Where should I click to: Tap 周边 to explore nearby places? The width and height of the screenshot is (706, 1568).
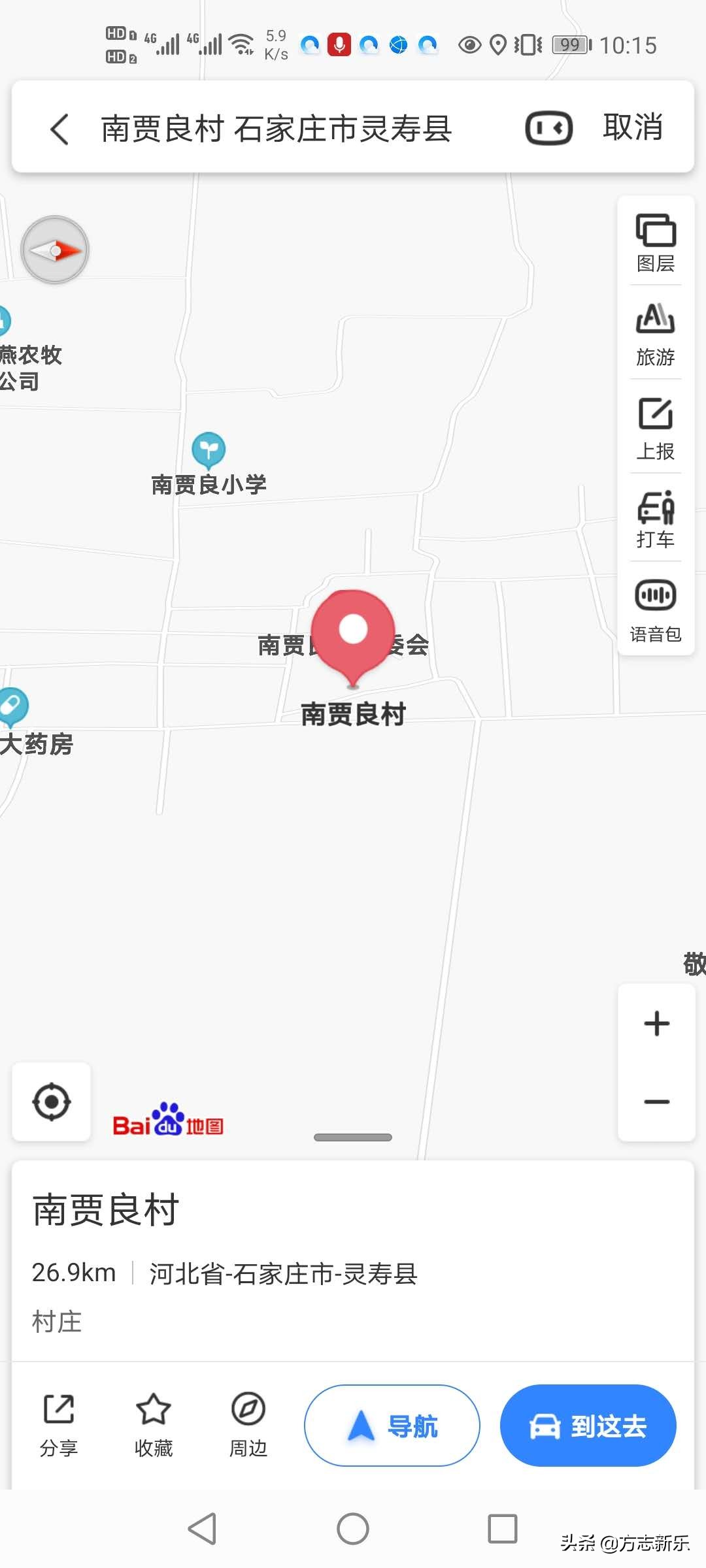pyautogui.click(x=246, y=1424)
